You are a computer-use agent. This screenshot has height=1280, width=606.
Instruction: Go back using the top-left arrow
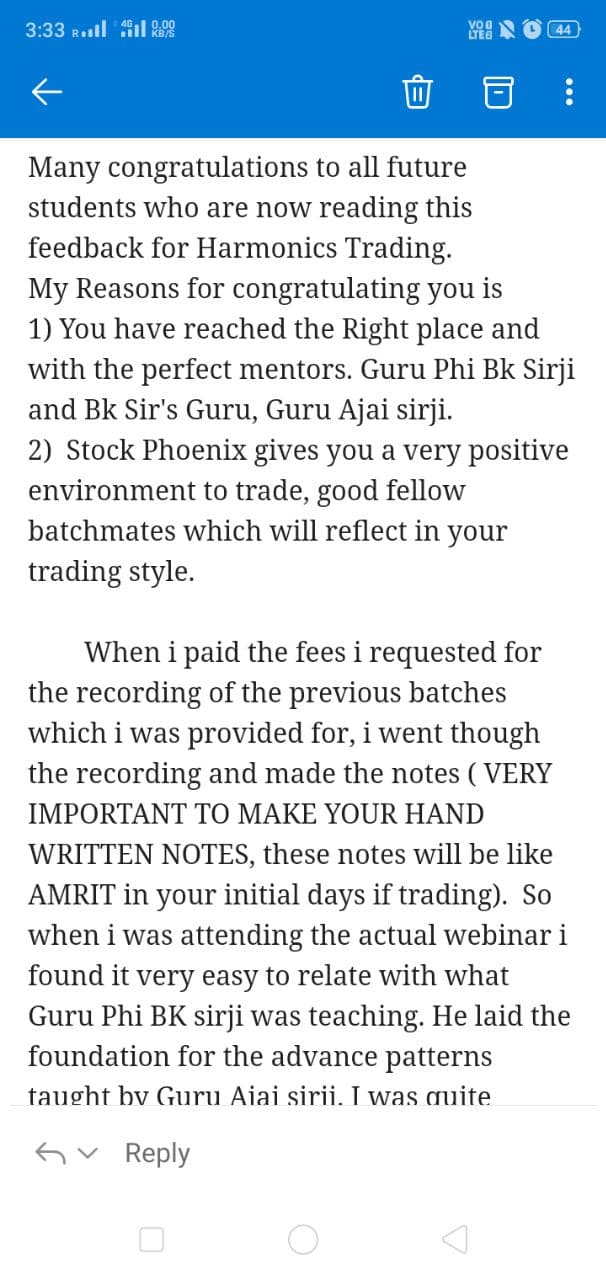click(x=47, y=93)
